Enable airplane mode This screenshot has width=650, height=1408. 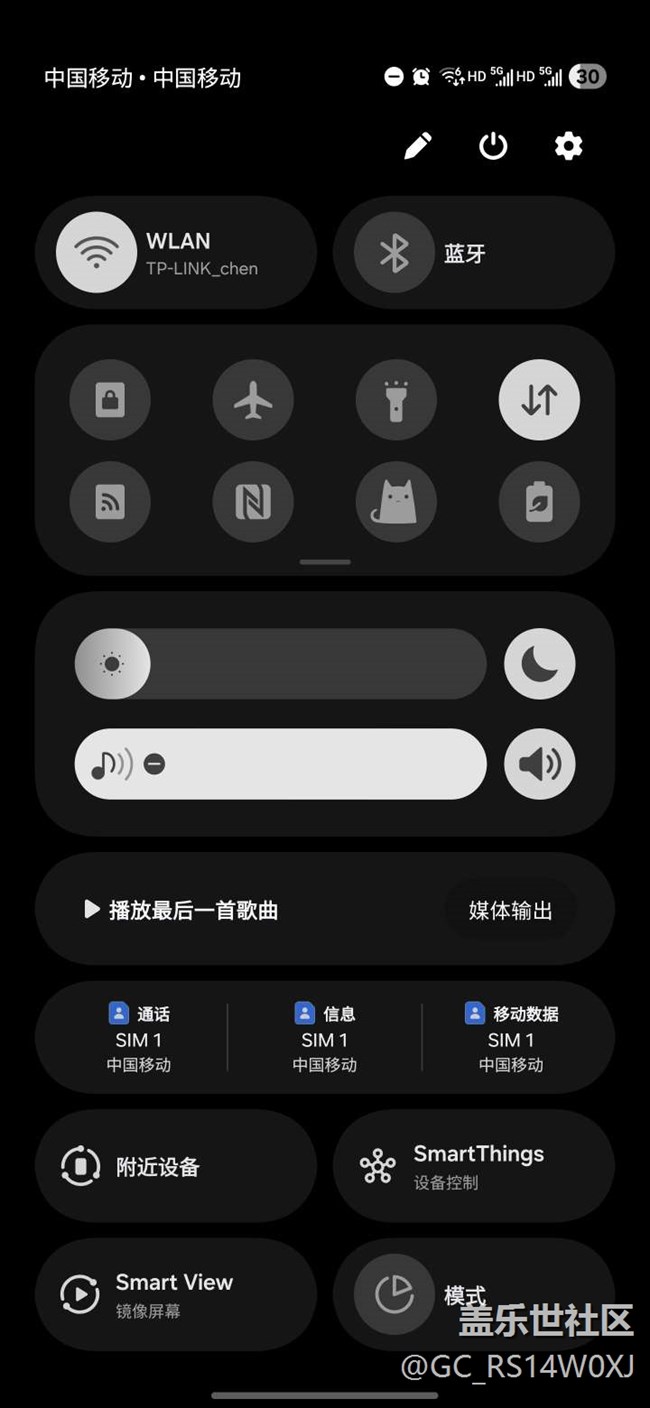(x=253, y=401)
